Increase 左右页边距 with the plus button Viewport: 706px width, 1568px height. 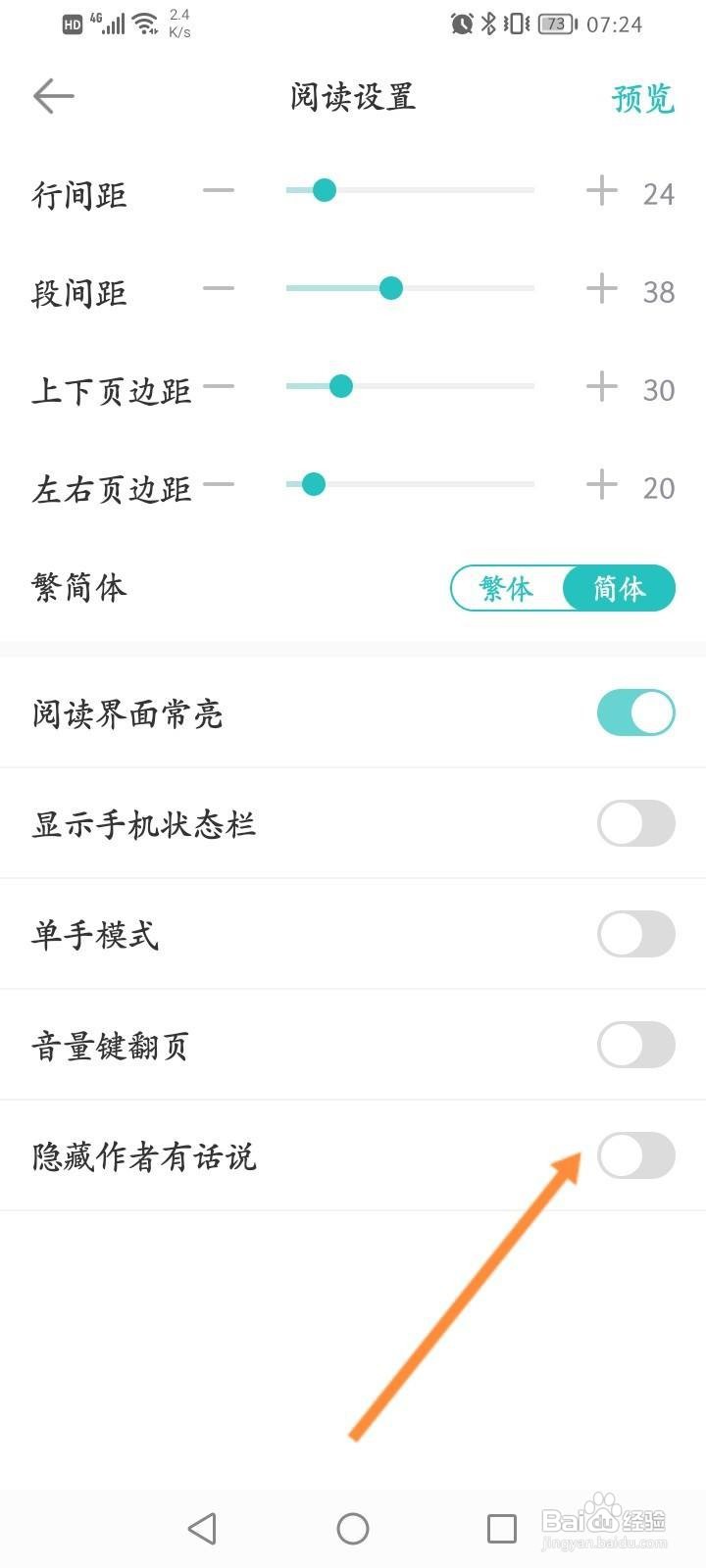pos(601,484)
